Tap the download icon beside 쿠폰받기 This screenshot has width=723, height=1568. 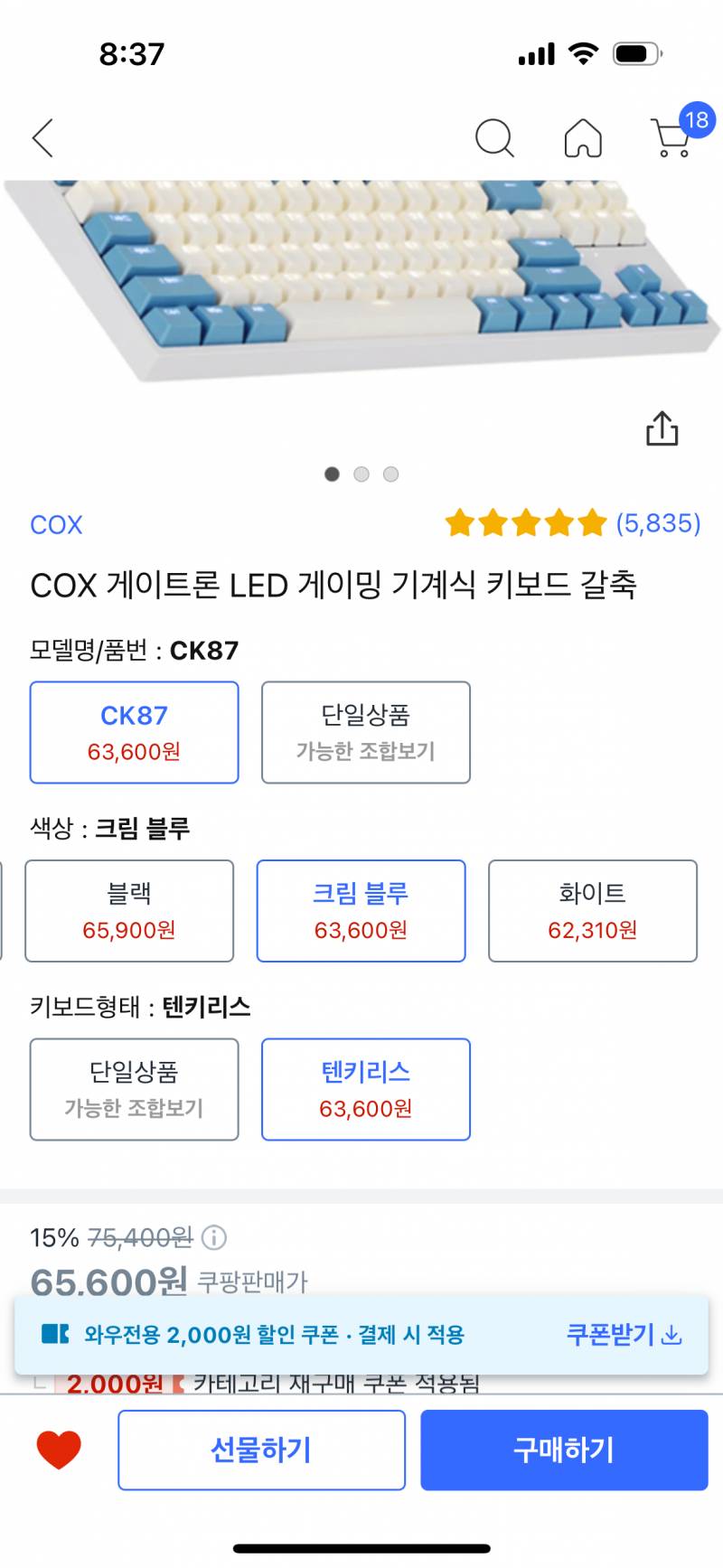click(673, 1335)
